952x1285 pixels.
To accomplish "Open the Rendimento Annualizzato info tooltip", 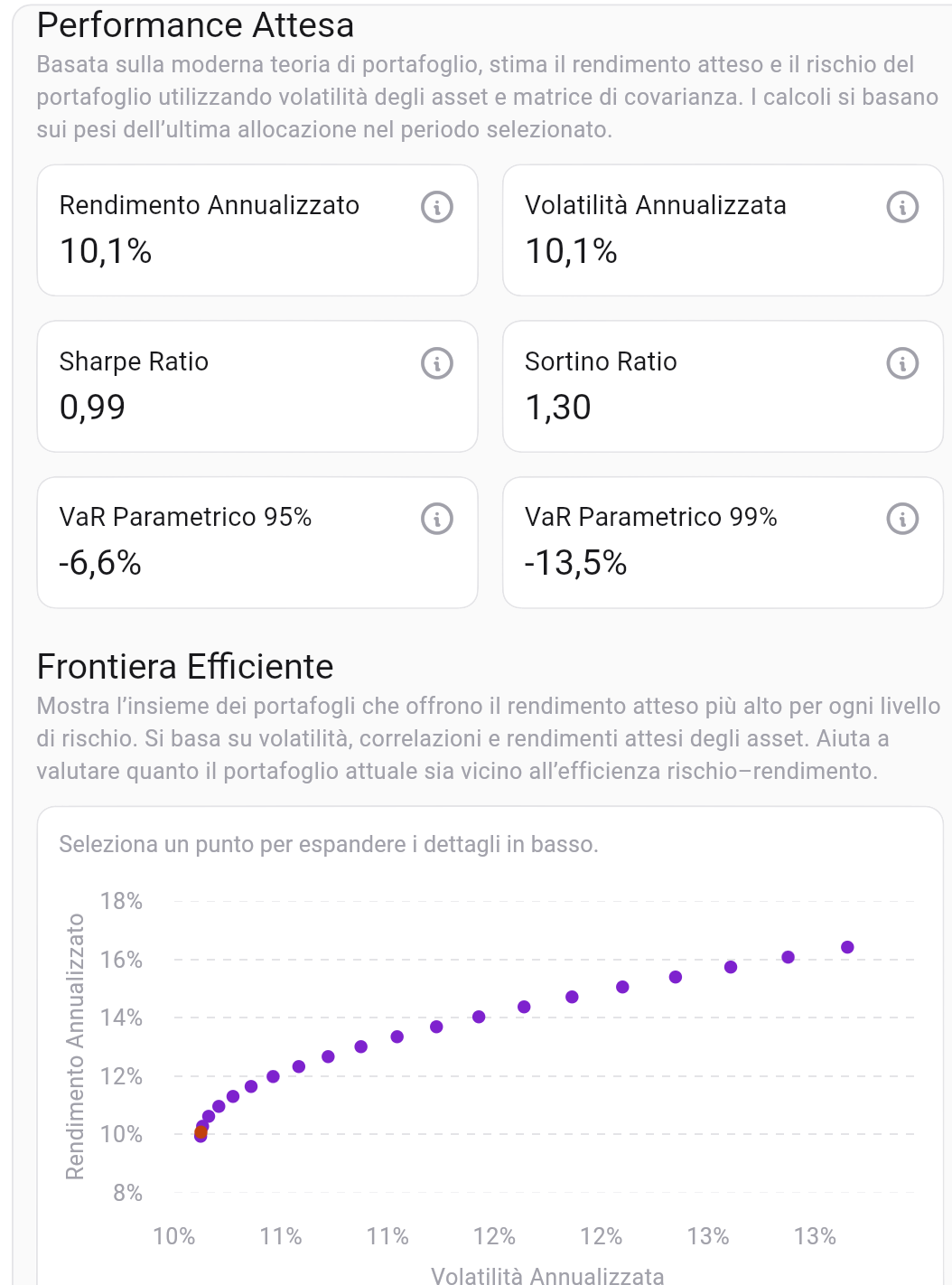I will pyautogui.click(x=437, y=208).
